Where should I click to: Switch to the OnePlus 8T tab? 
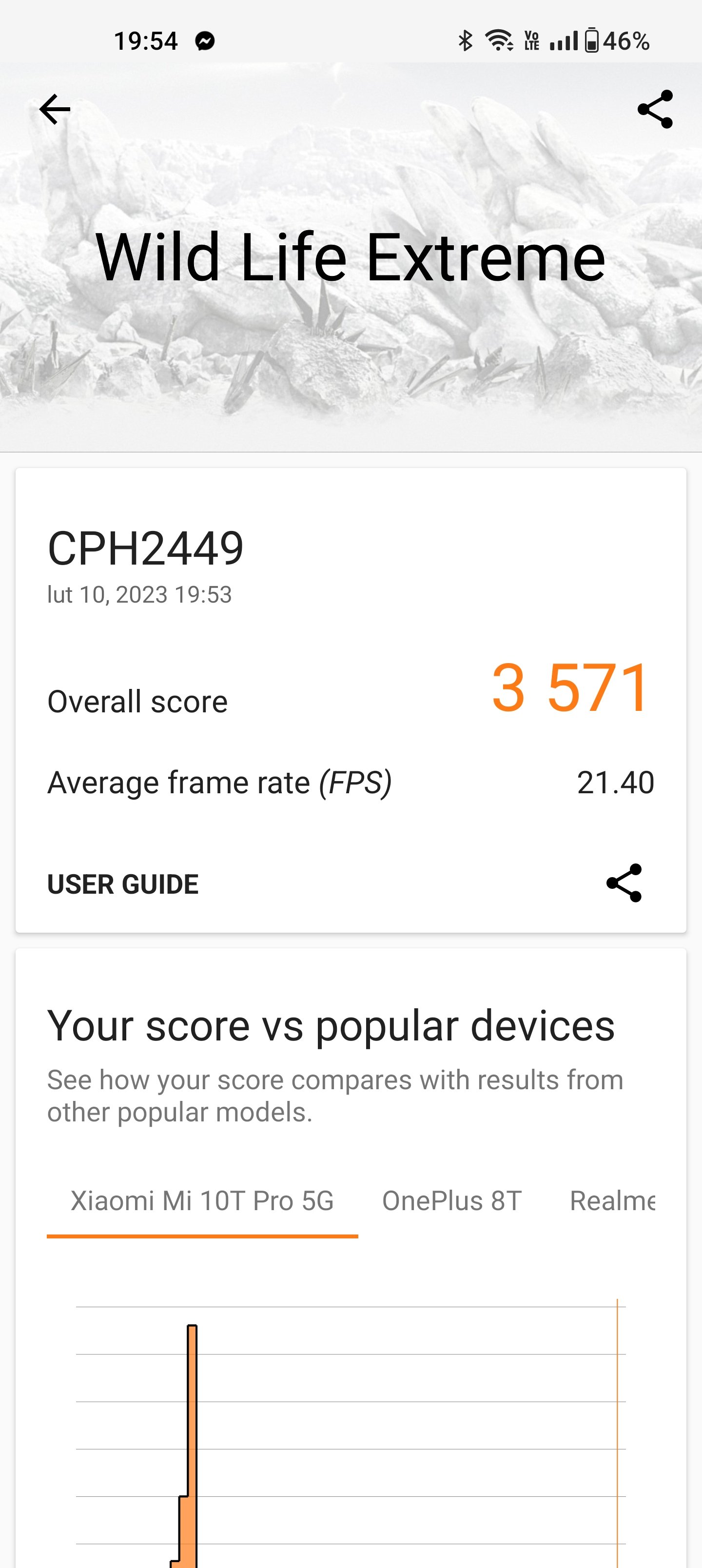pyautogui.click(x=451, y=1201)
